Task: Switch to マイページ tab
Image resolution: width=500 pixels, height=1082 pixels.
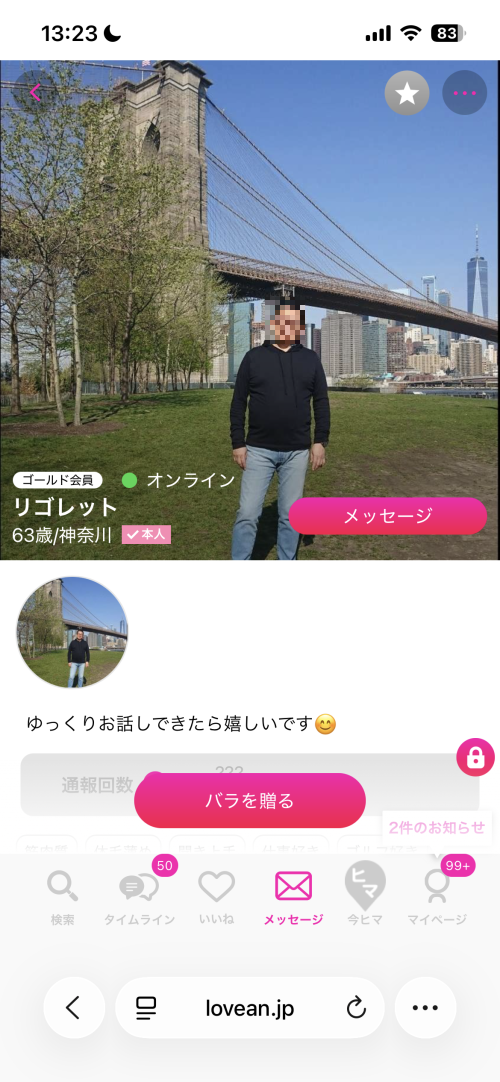Action: pyautogui.click(x=437, y=897)
